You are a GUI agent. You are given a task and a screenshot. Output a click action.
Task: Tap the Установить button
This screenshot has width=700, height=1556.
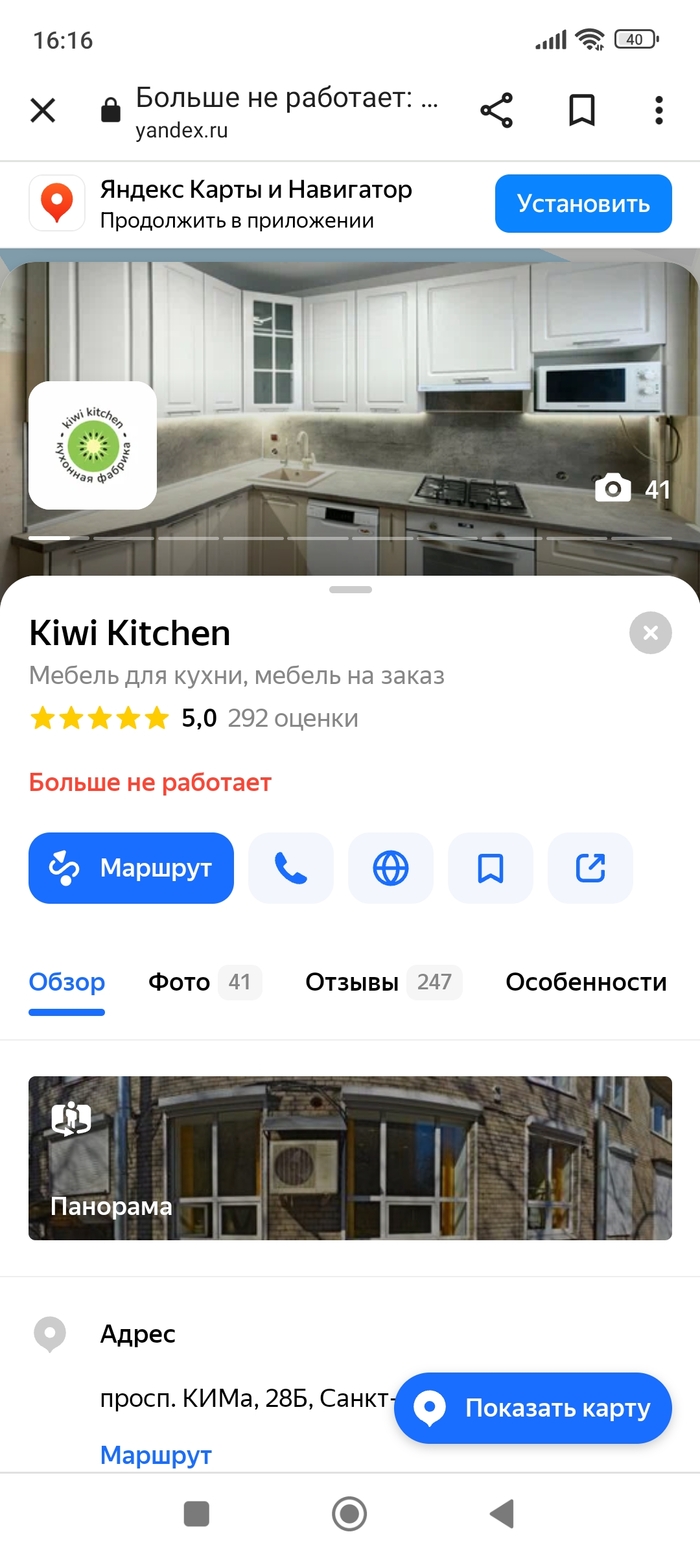coord(583,204)
